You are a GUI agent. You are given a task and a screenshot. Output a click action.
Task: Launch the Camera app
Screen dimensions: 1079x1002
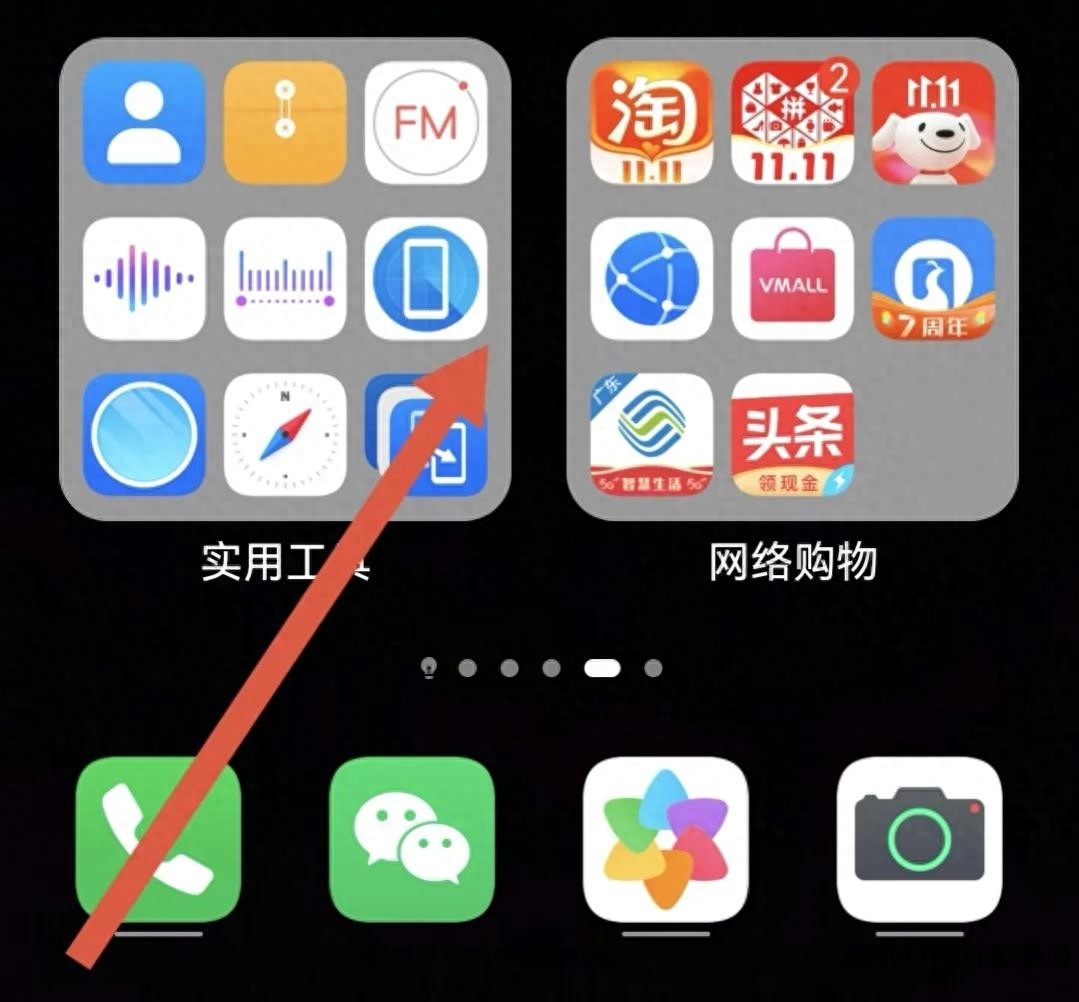click(x=919, y=838)
